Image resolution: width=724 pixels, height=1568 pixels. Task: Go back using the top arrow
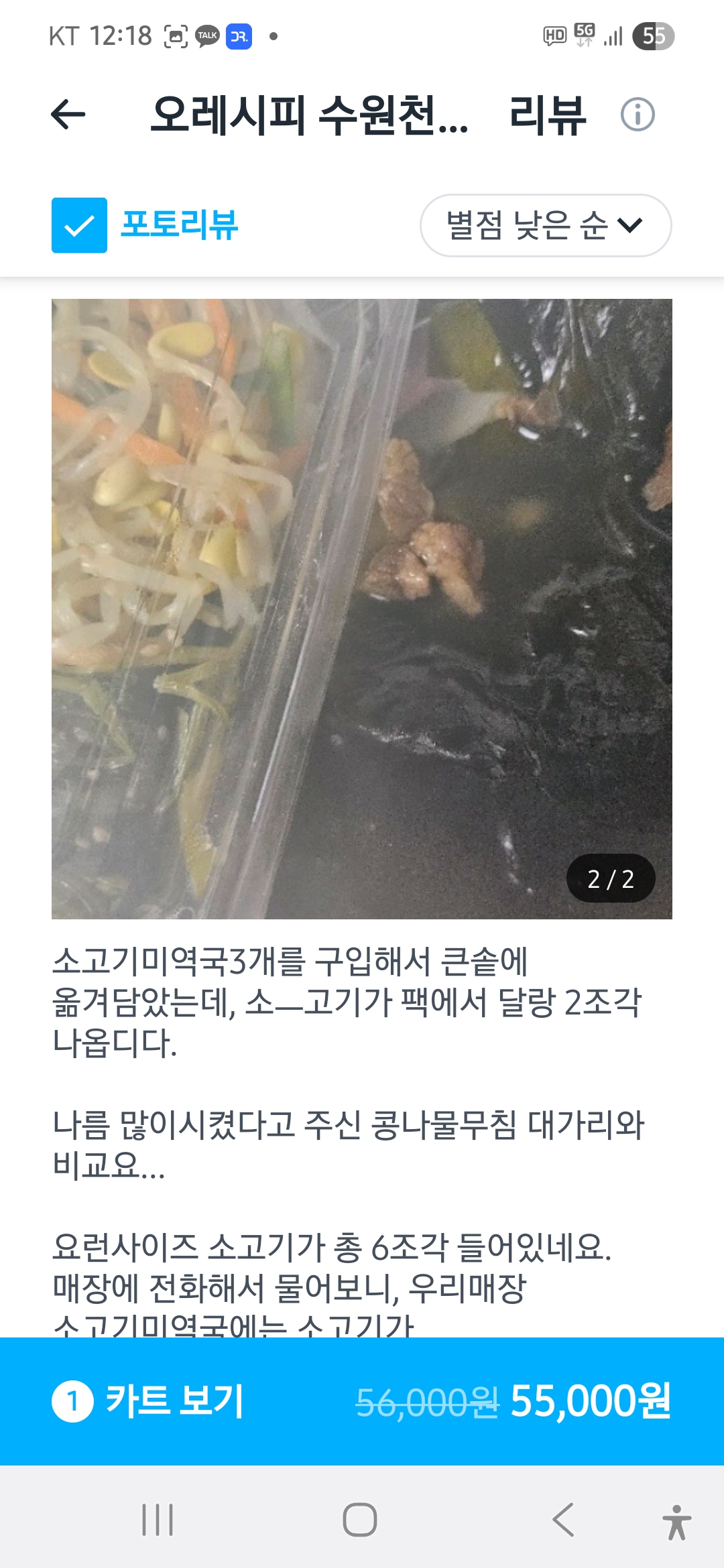coord(68,114)
